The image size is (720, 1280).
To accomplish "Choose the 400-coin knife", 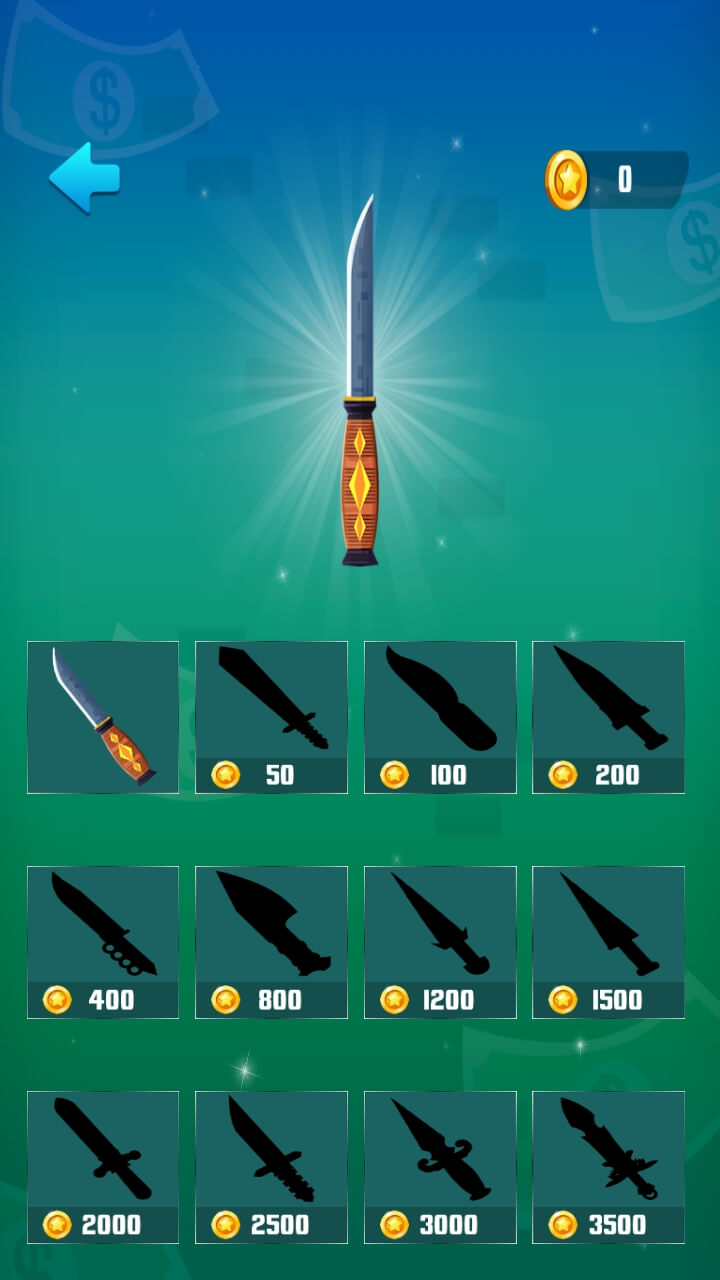I will click(103, 942).
